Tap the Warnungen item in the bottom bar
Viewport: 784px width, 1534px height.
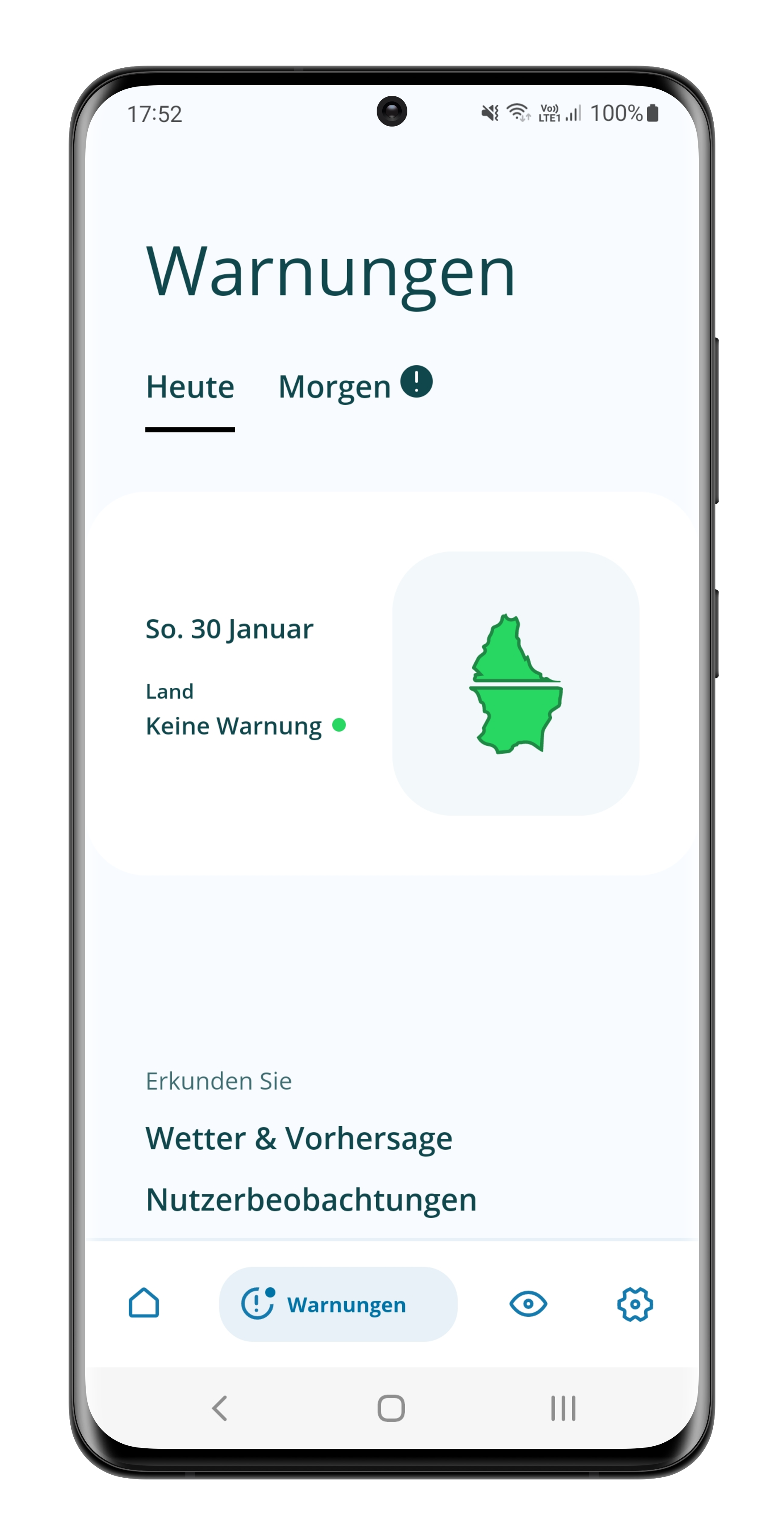(338, 1303)
